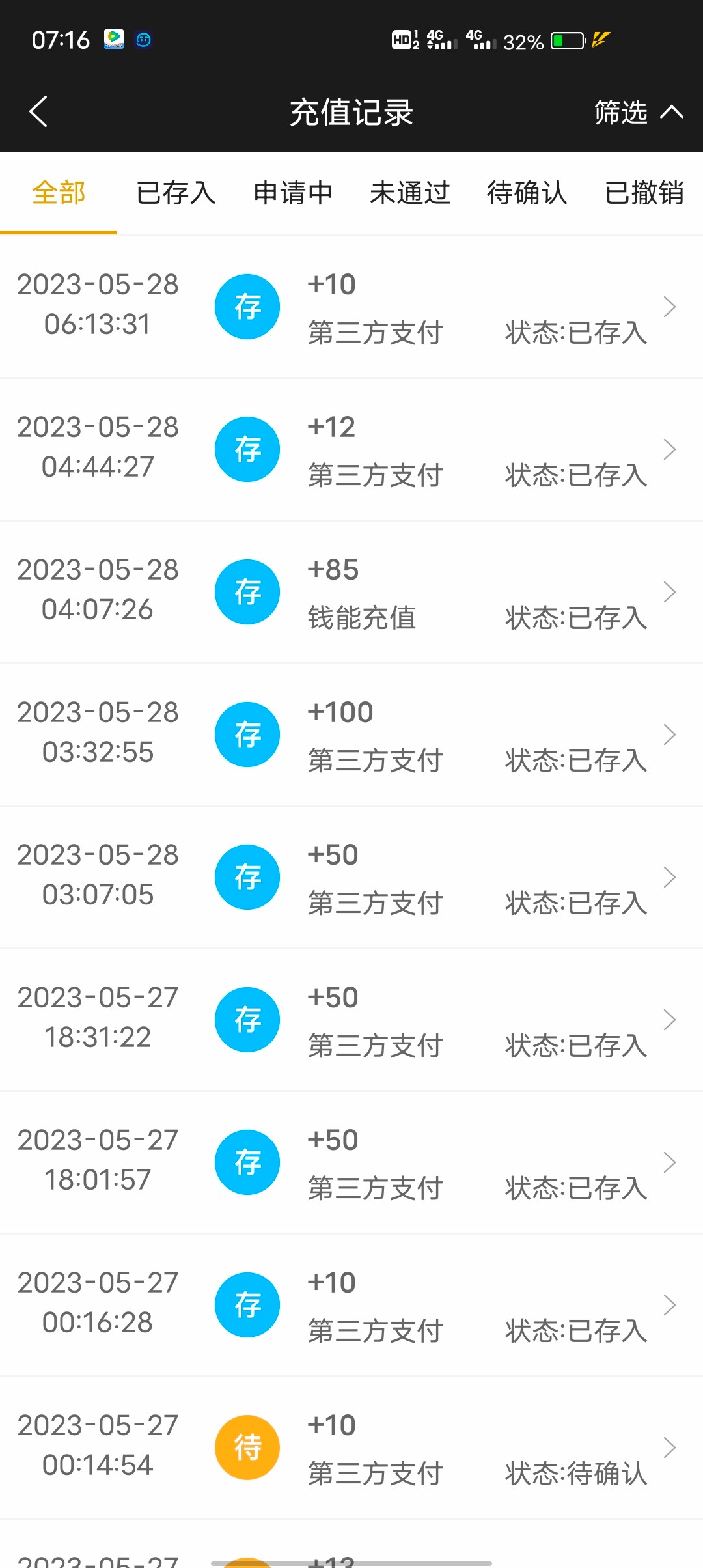Tap the 存 icon on the +100 record

click(x=247, y=734)
